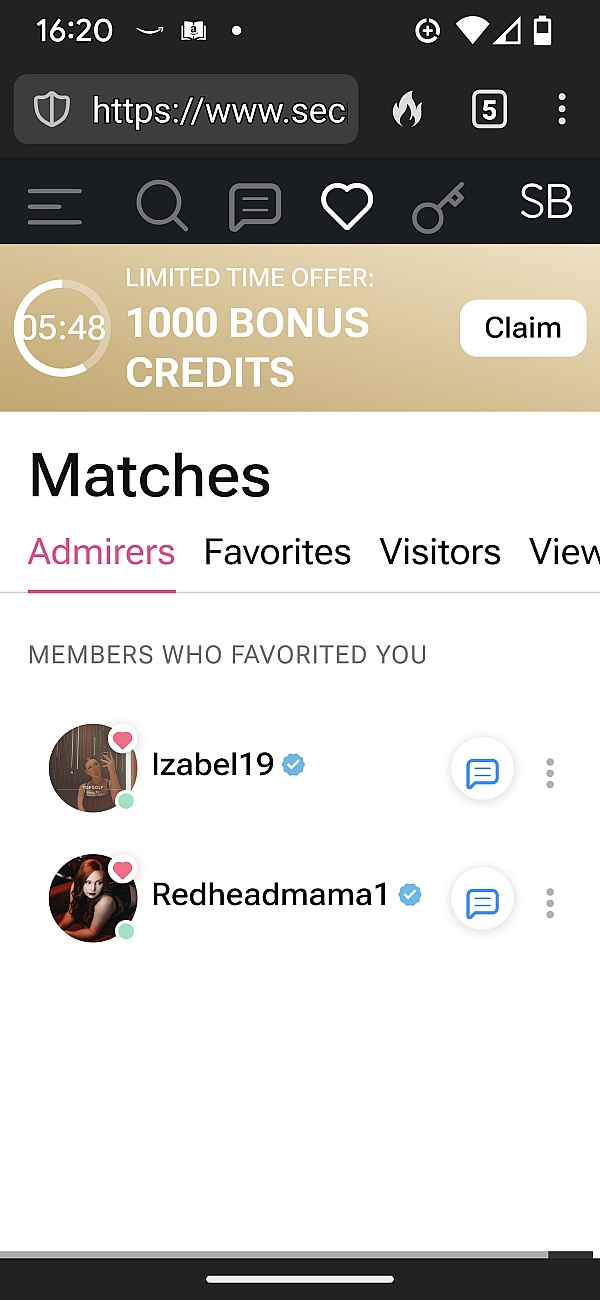Viewport: 600px width, 1300px height.
Task: Message Izabel19 with the chat button
Action: pos(482,772)
